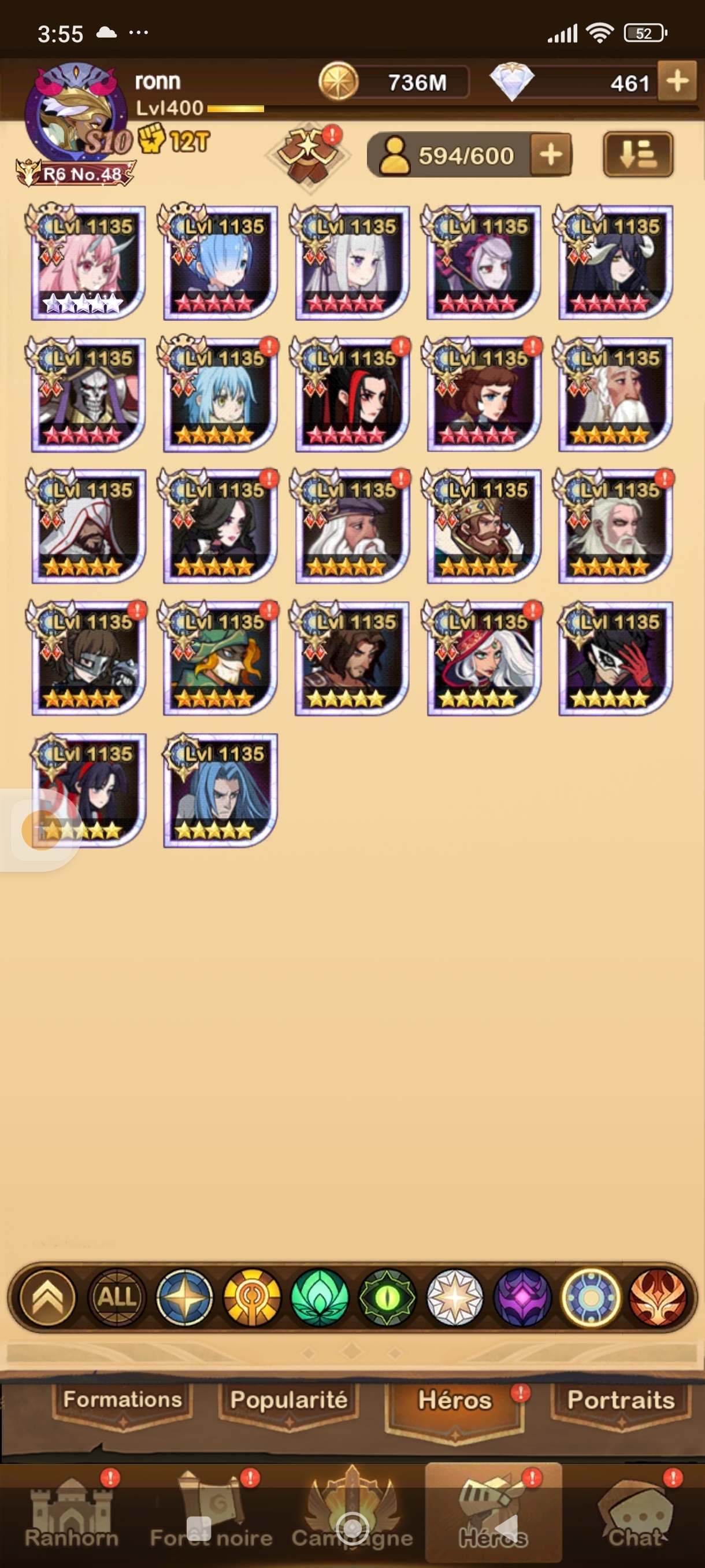Image resolution: width=705 pixels, height=1568 pixels.
Task: Select the pink-haired horned hero card
Action: pos(88,263)
